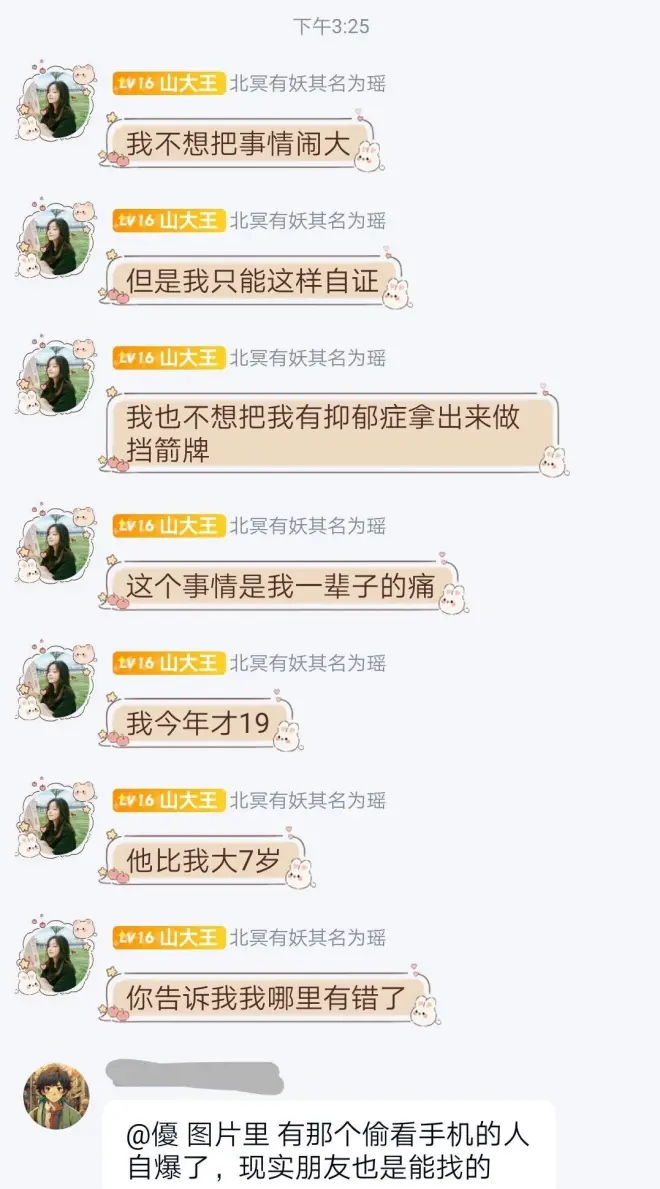
Task: Open the cartoon boy avatar's profile
Action: point(56,1096)
